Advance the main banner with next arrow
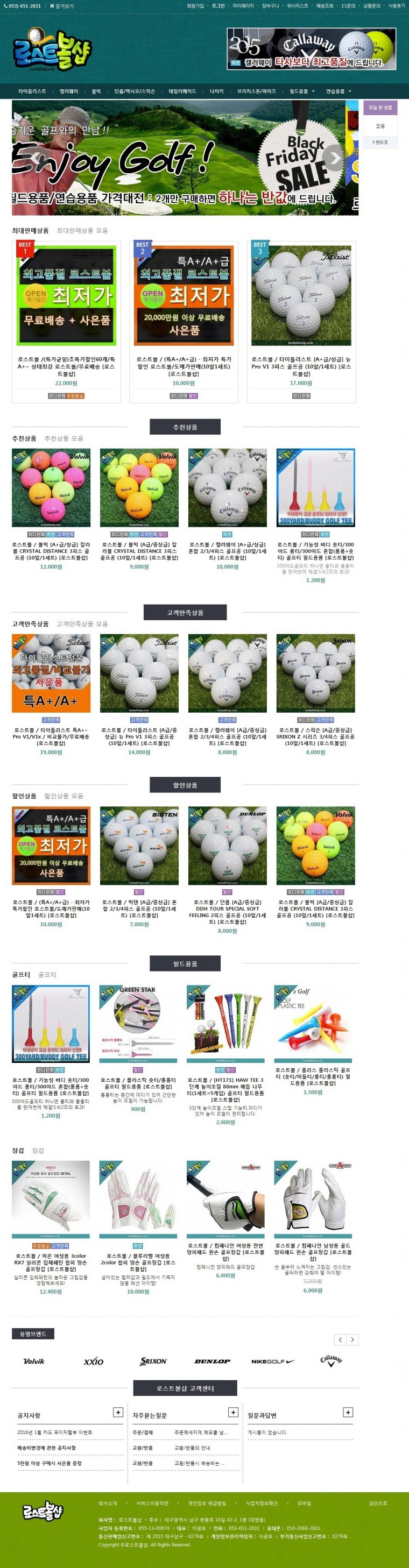Screen dimensions: 409x1568 pos(333,158)
